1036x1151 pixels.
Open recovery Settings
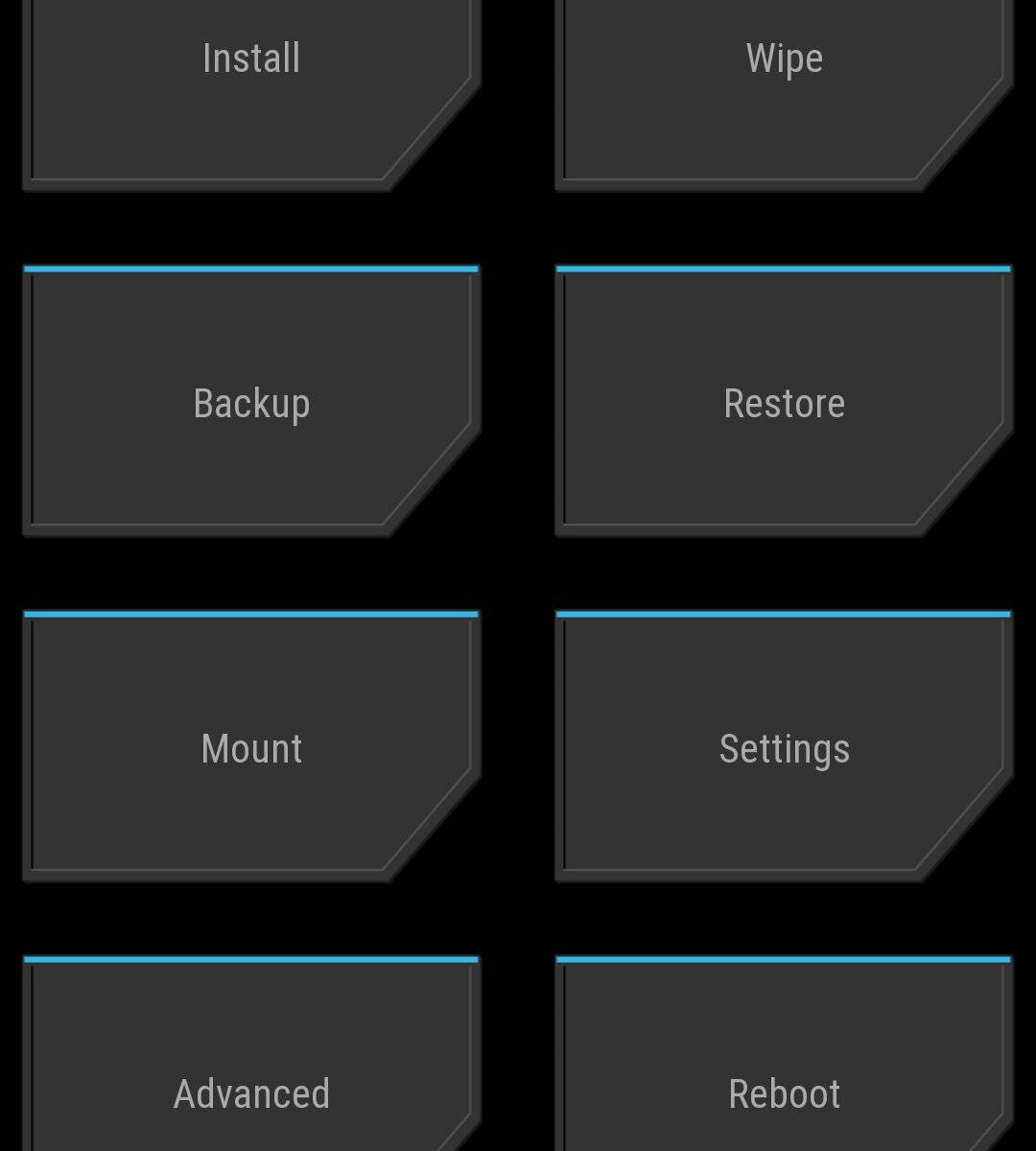pyautogui.click(x=784, y=748)
